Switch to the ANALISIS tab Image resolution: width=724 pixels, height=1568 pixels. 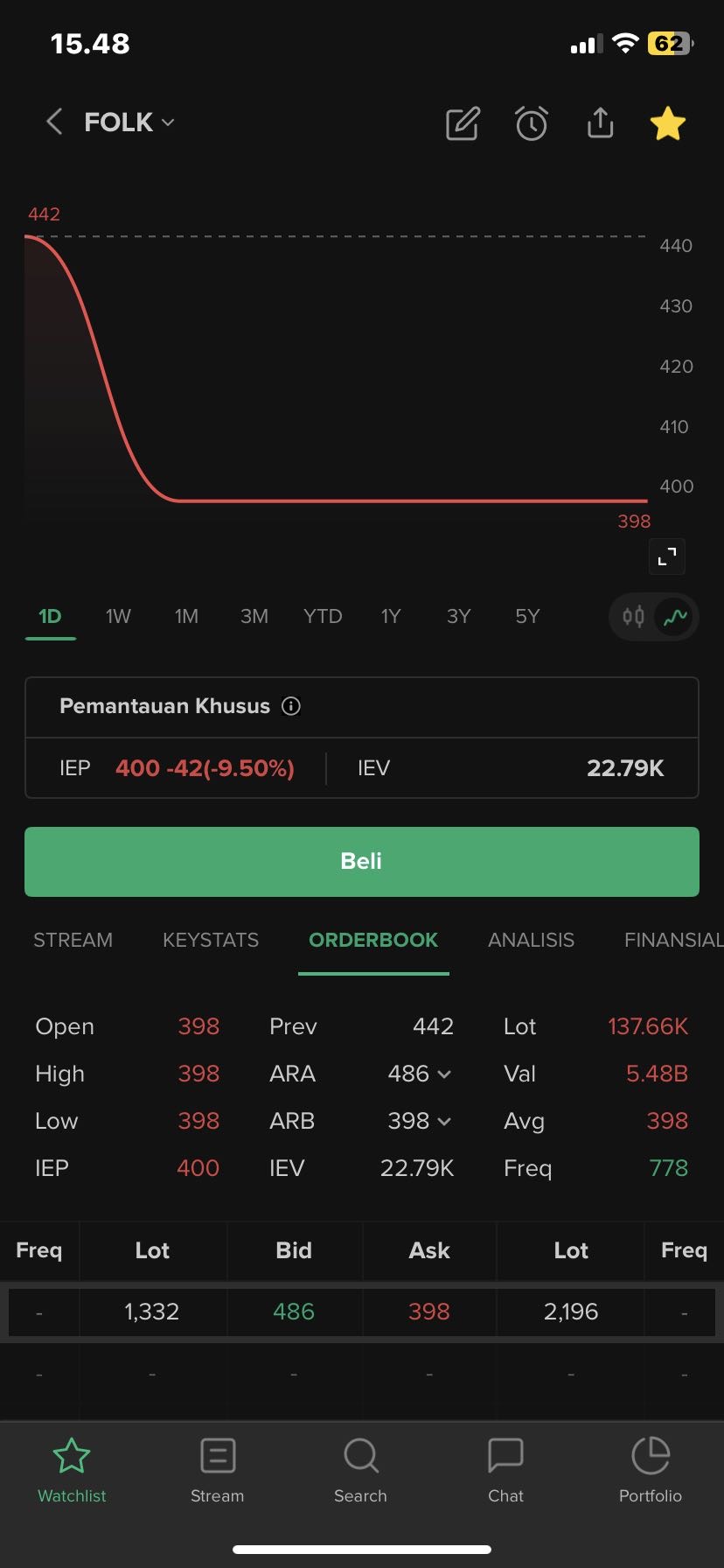pyautogui.click(x=531, y=941)
